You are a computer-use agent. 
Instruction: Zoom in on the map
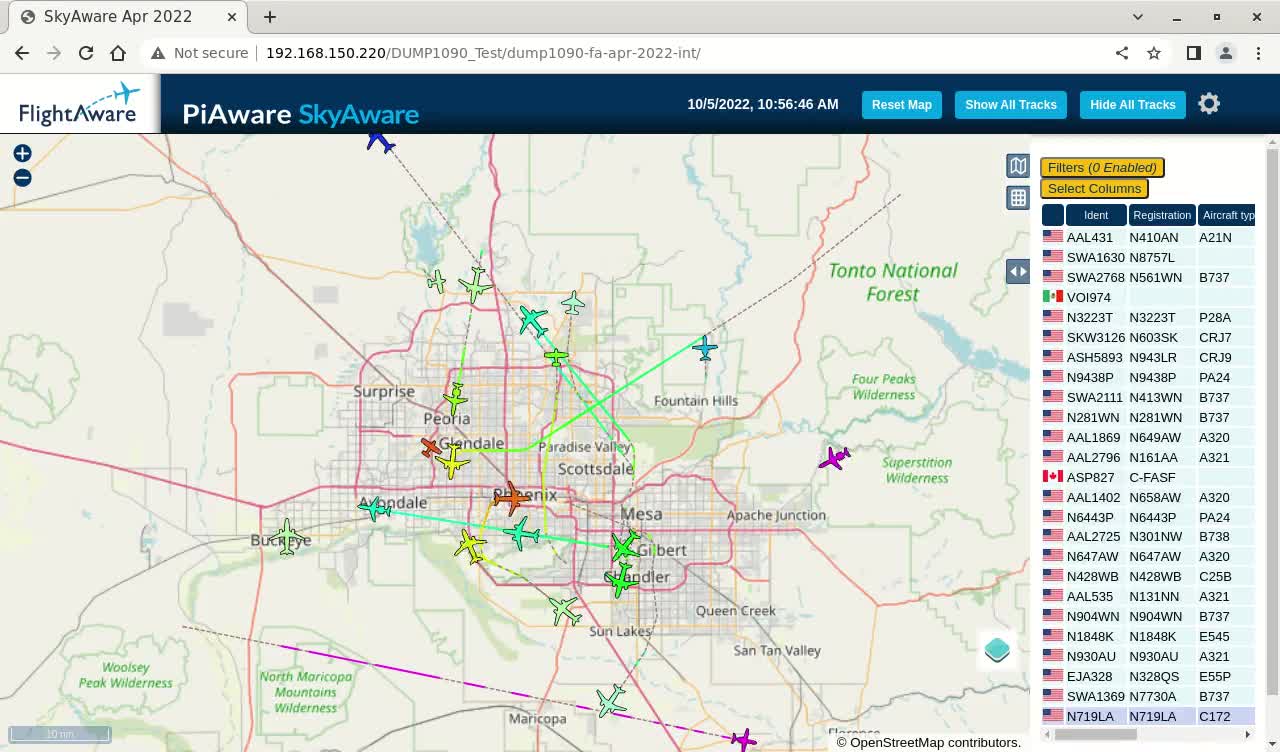pyautogui.click(x=22, y=153)
